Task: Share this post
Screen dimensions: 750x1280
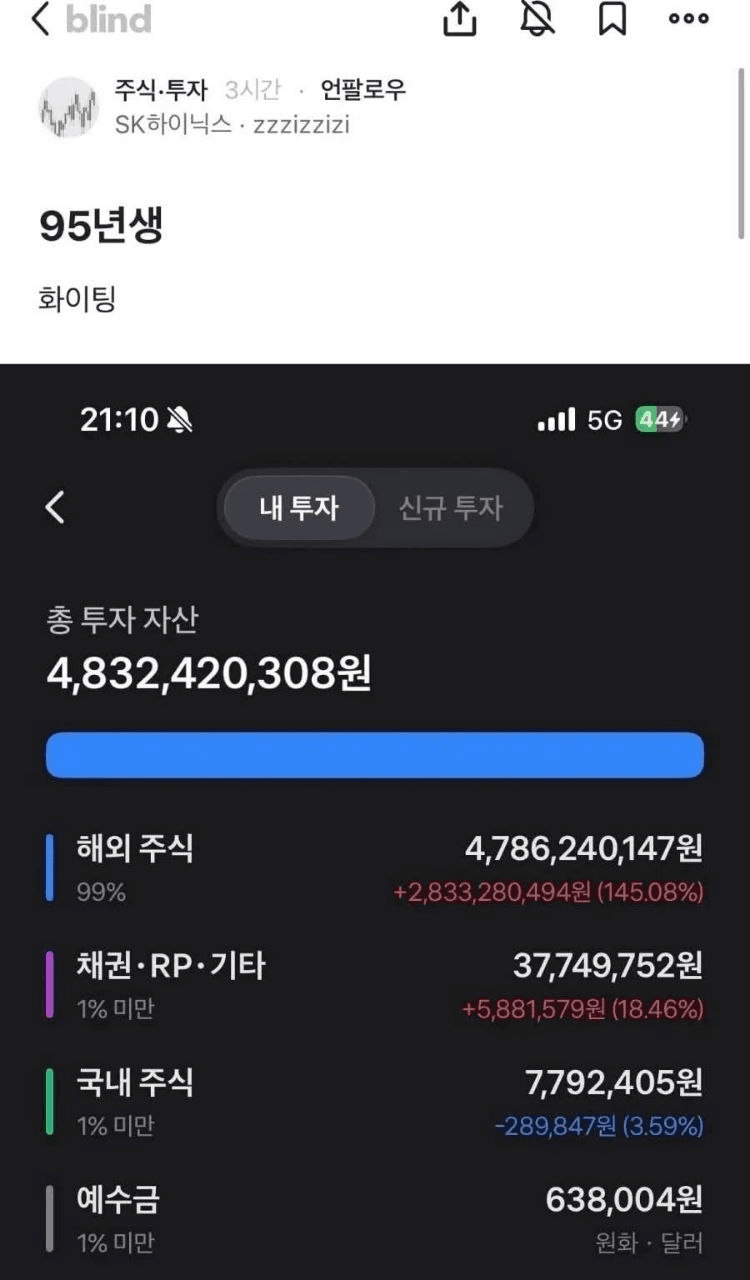Action: (459, 19)
